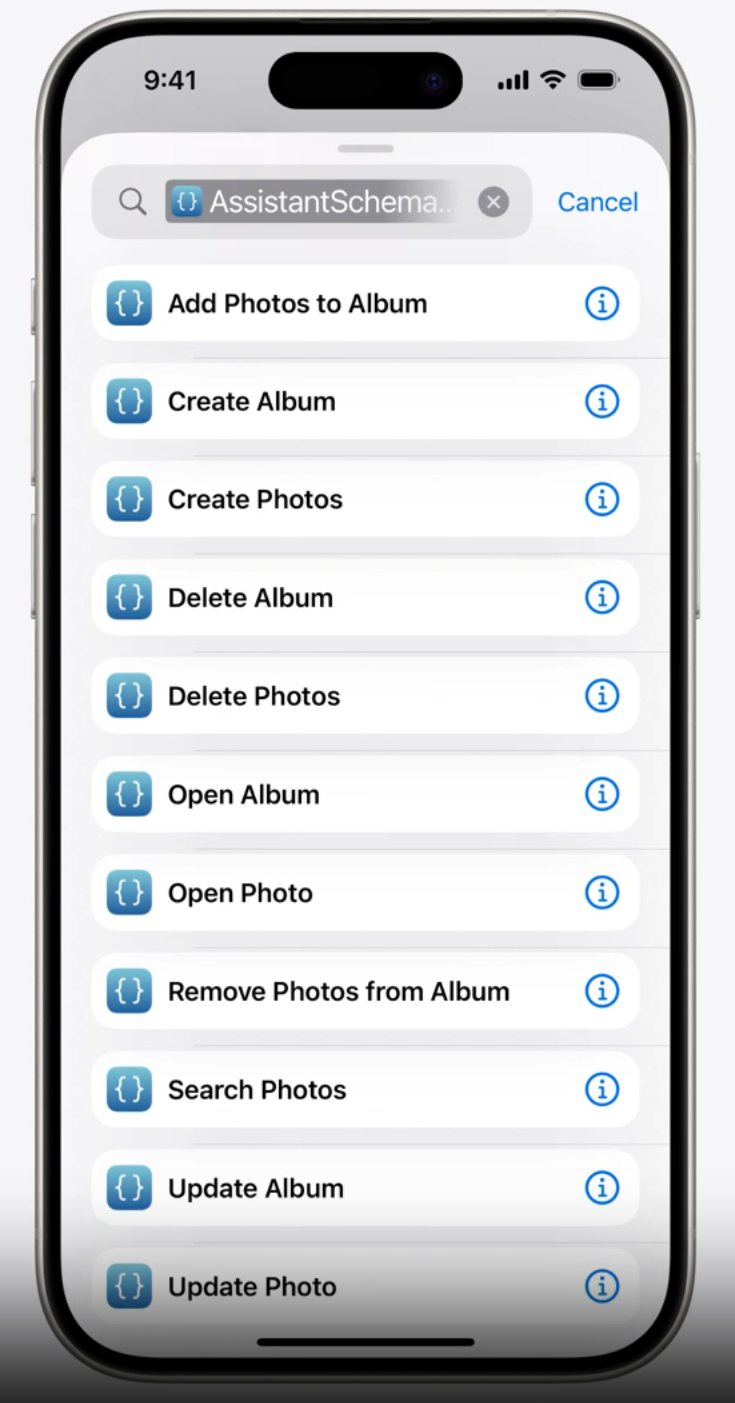The width and height of the screenshot is (735, 1403).
Task: Select the Open Album action
Action: pos(365,794)
